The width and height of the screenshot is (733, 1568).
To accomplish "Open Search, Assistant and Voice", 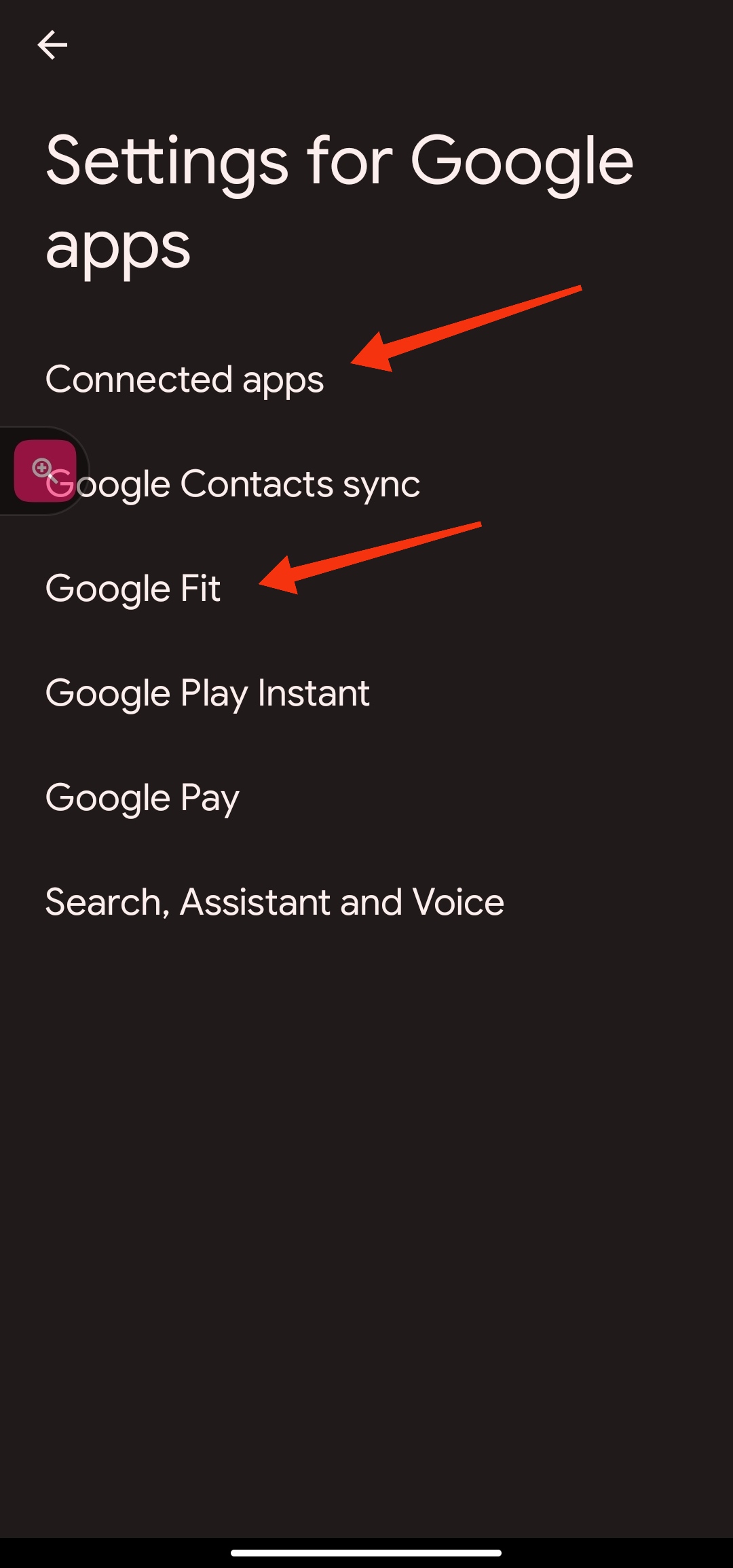I will pos(366,902).
